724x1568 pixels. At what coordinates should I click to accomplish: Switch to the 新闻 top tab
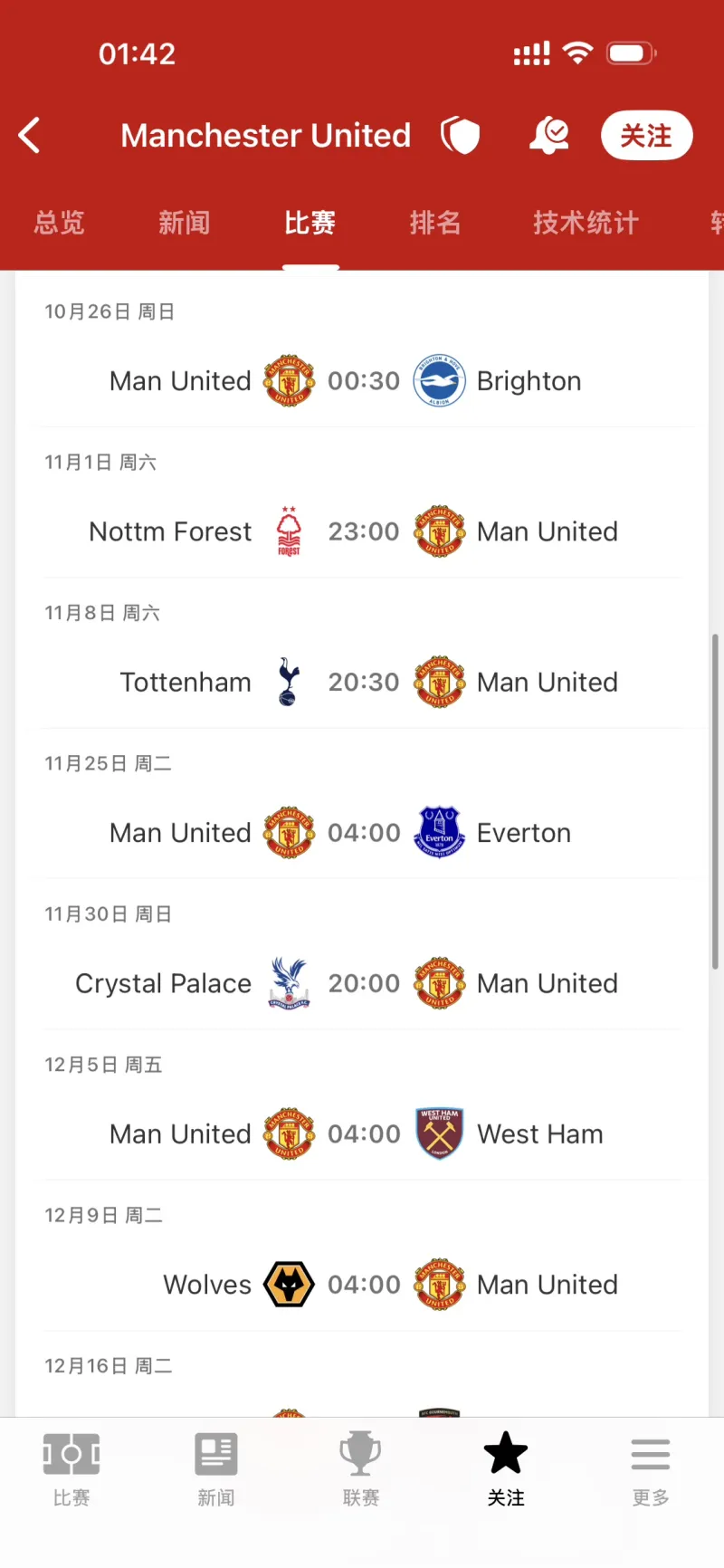[185, 223]
